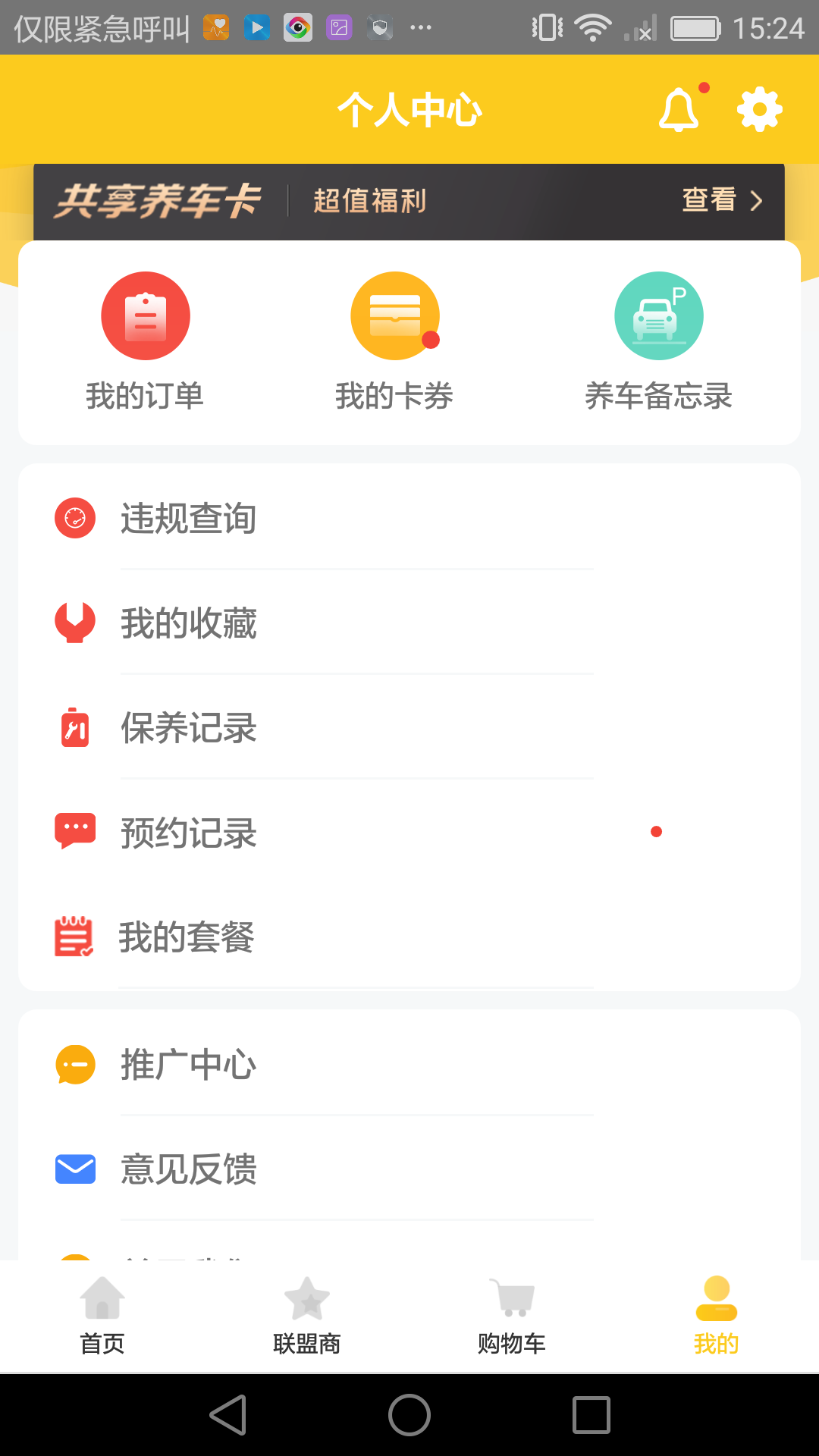819x1456 pixels.
Task: Open the notification bell with red dot
Action: tap(679, 108)
